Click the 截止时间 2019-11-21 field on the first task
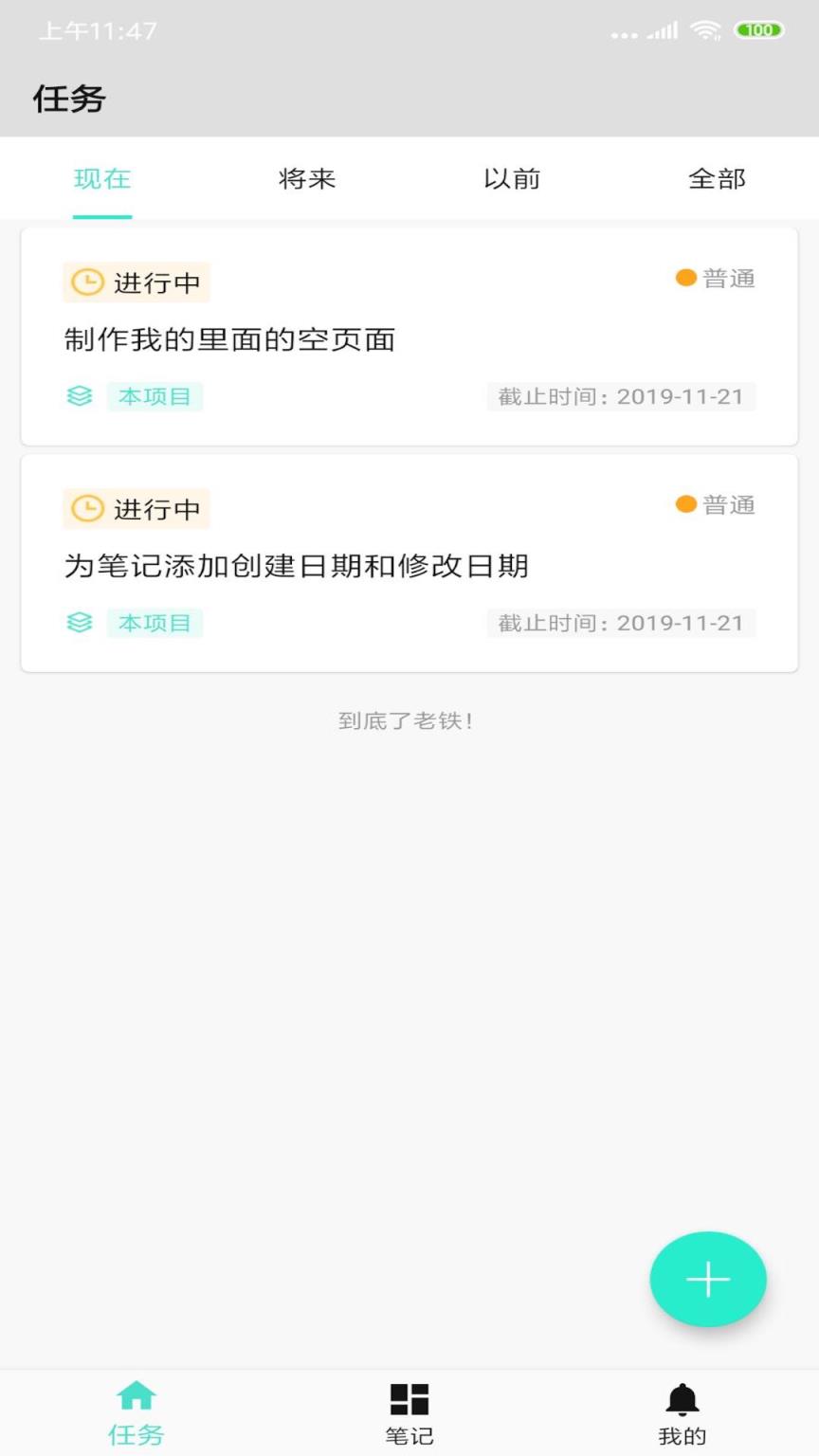This screenshot has width=819, height=1456. pos(621,396)
